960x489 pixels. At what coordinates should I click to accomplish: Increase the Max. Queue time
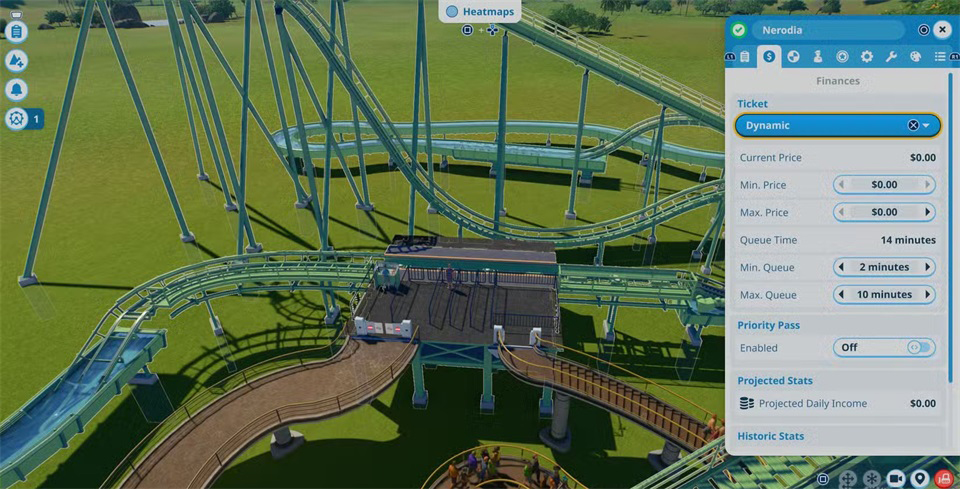(928, 295)
